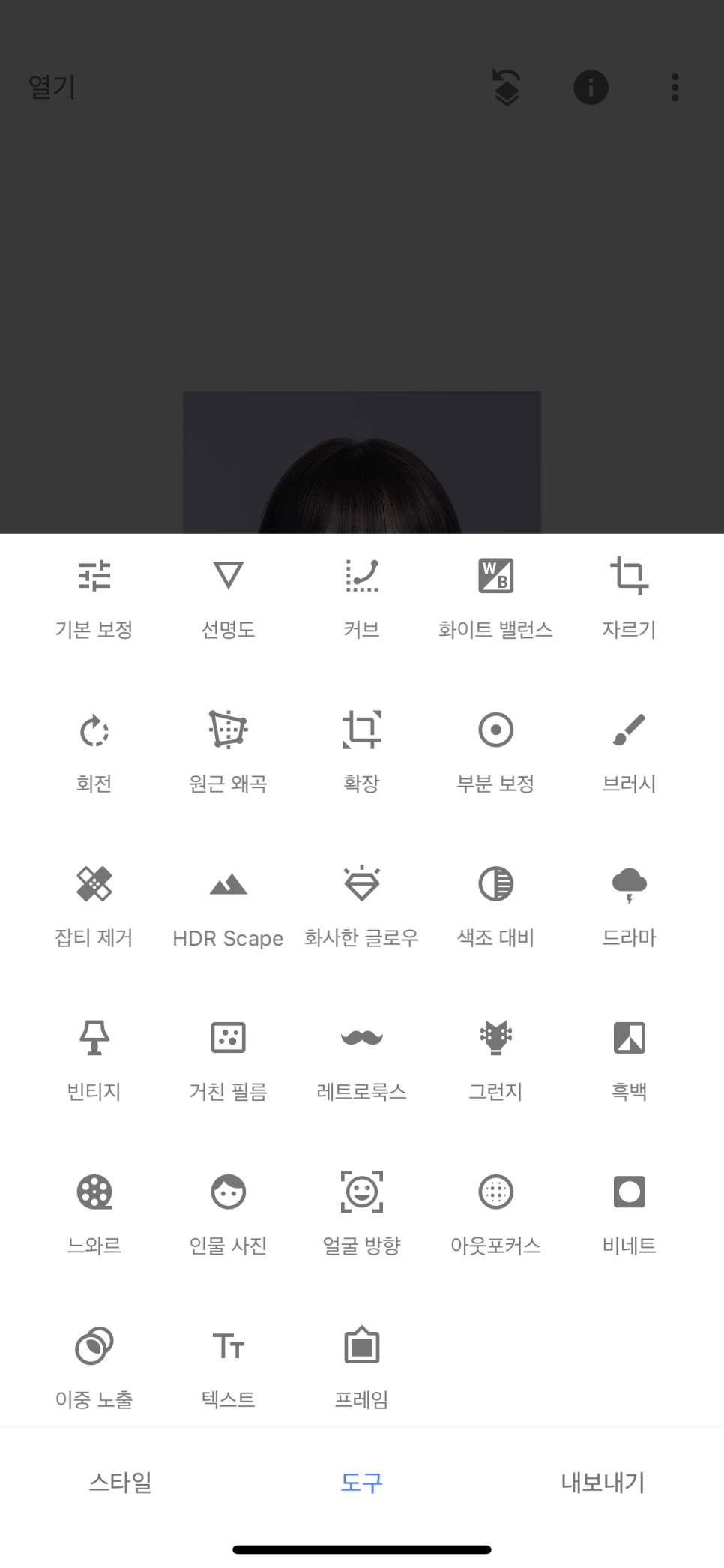Open the 화이트 밸런스 tool
This screenshot has width=724, height=1568.
coord(495,596)
